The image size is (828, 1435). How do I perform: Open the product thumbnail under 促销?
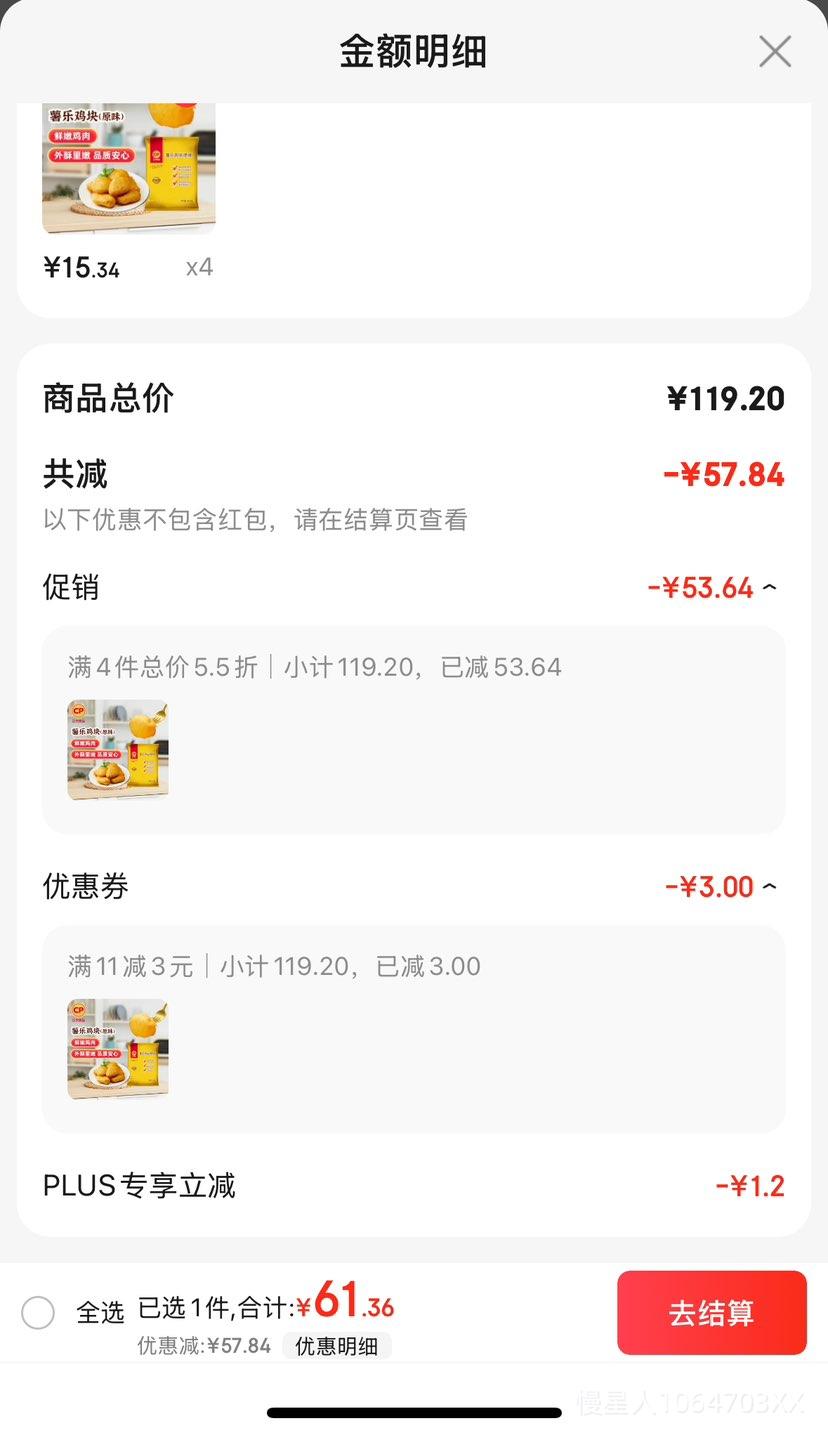tap(118, 750)
